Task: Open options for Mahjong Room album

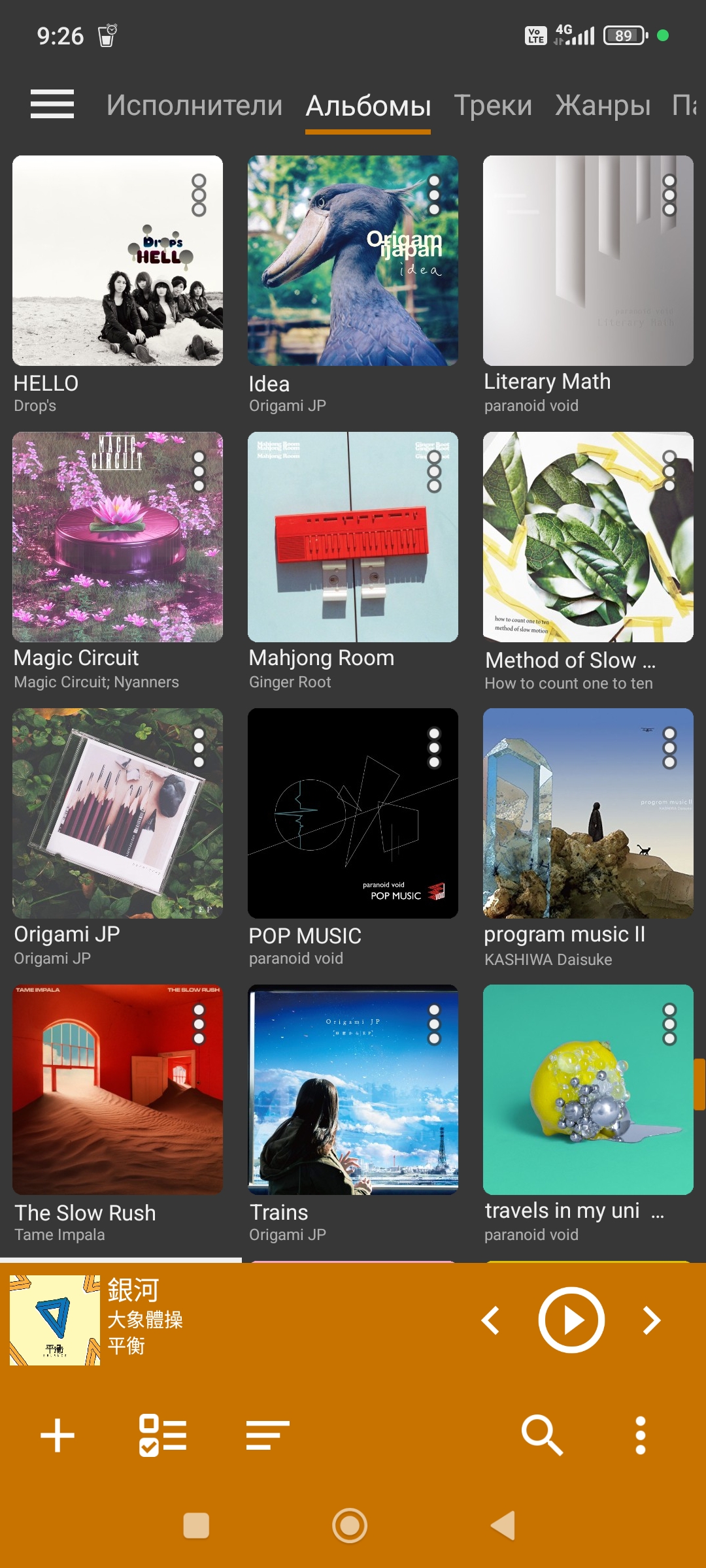Action: [x=434, y=472]
